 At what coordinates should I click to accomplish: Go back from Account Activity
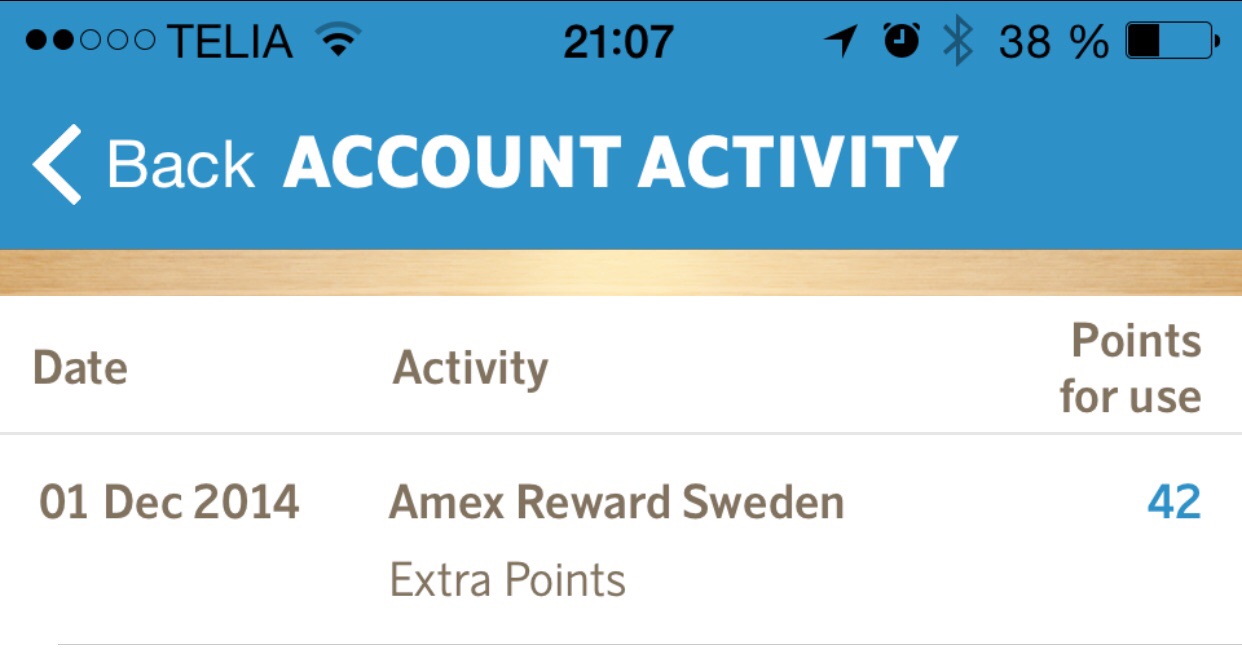point(143,163)
